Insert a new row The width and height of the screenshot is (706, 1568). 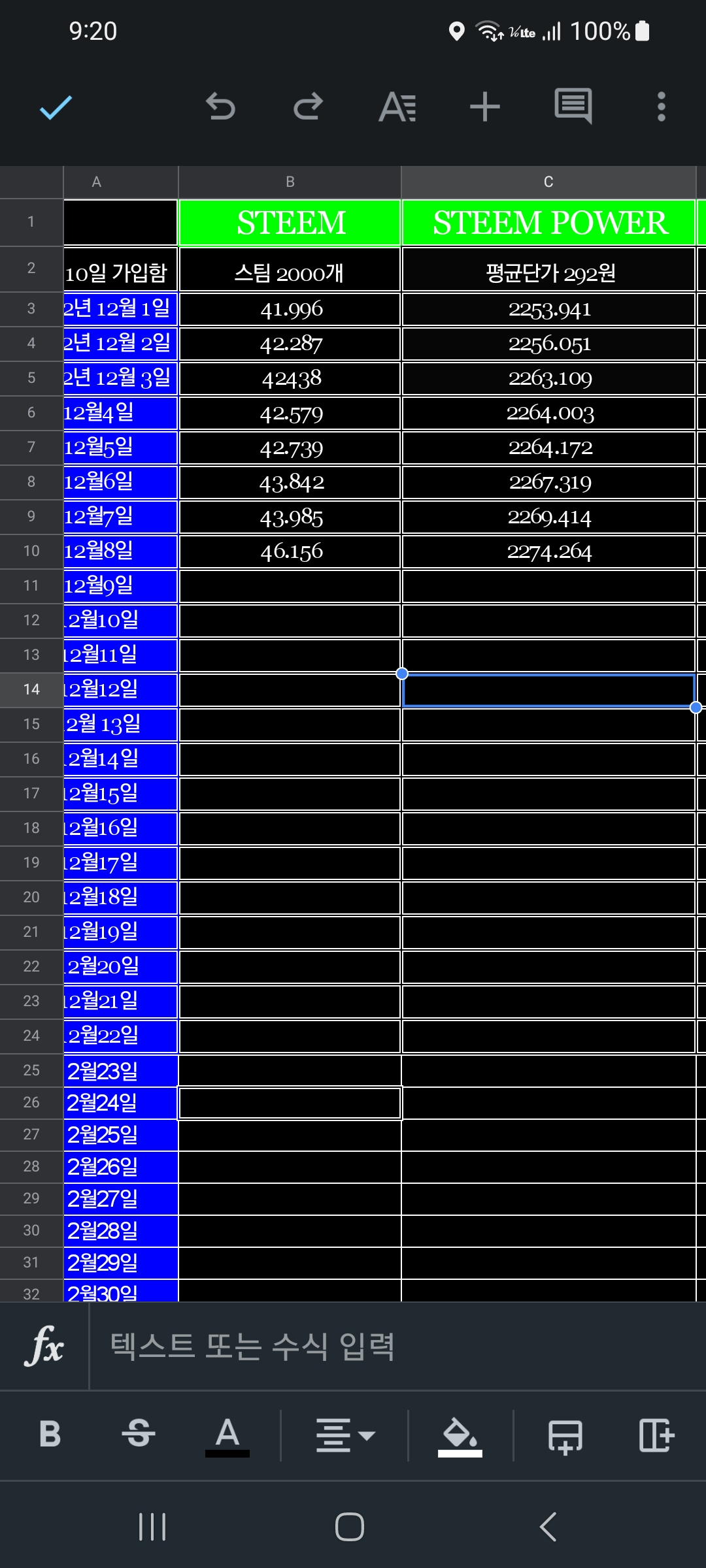[x=565, y=1436]
